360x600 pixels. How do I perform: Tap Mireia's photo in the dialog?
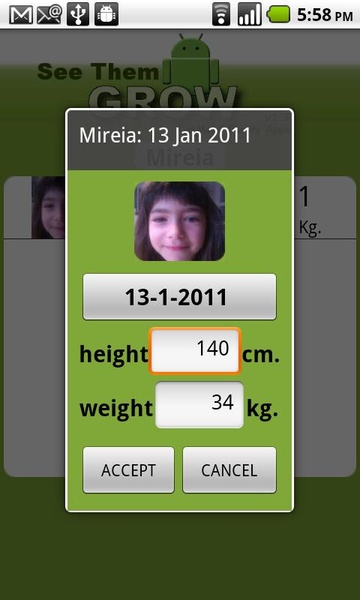(179, 221)
